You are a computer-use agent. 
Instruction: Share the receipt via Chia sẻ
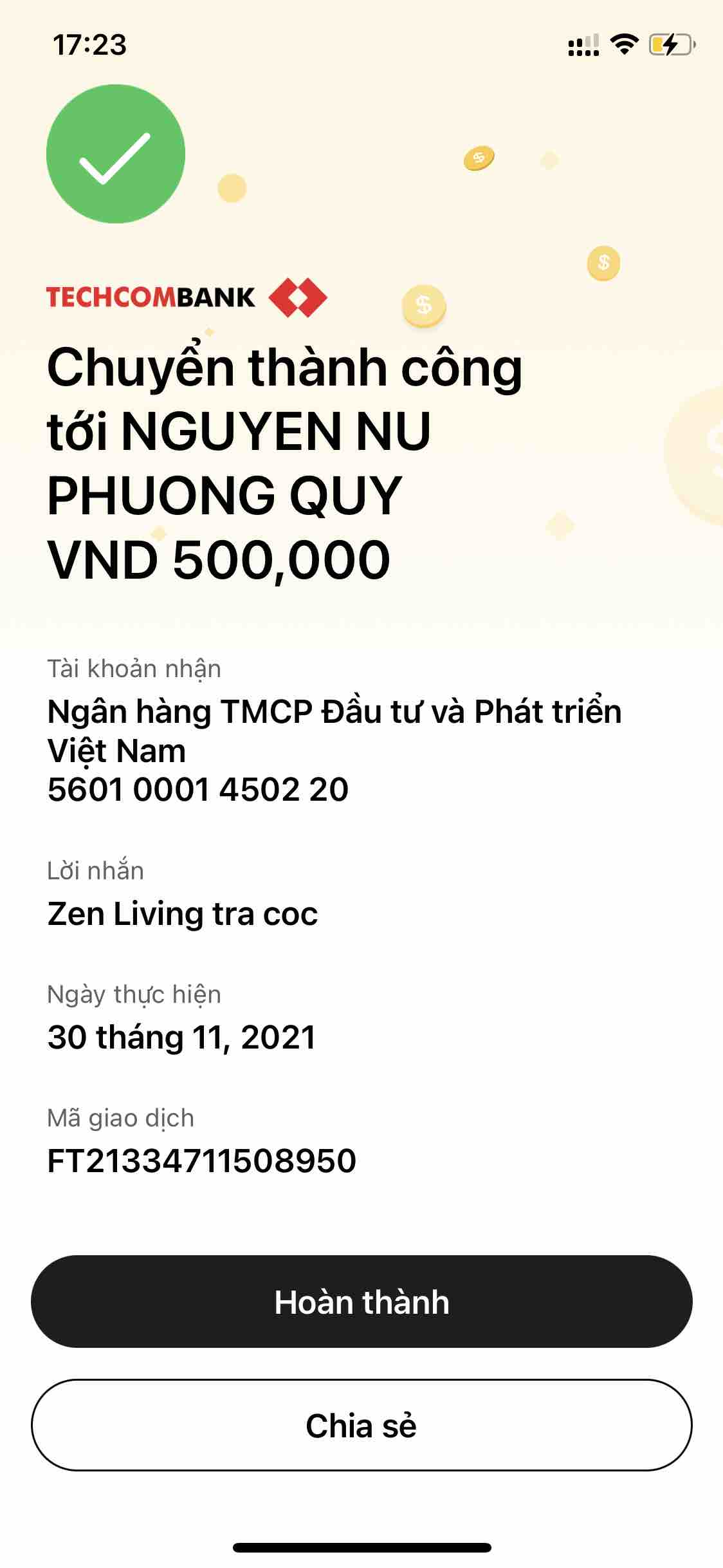(361, 1425)
